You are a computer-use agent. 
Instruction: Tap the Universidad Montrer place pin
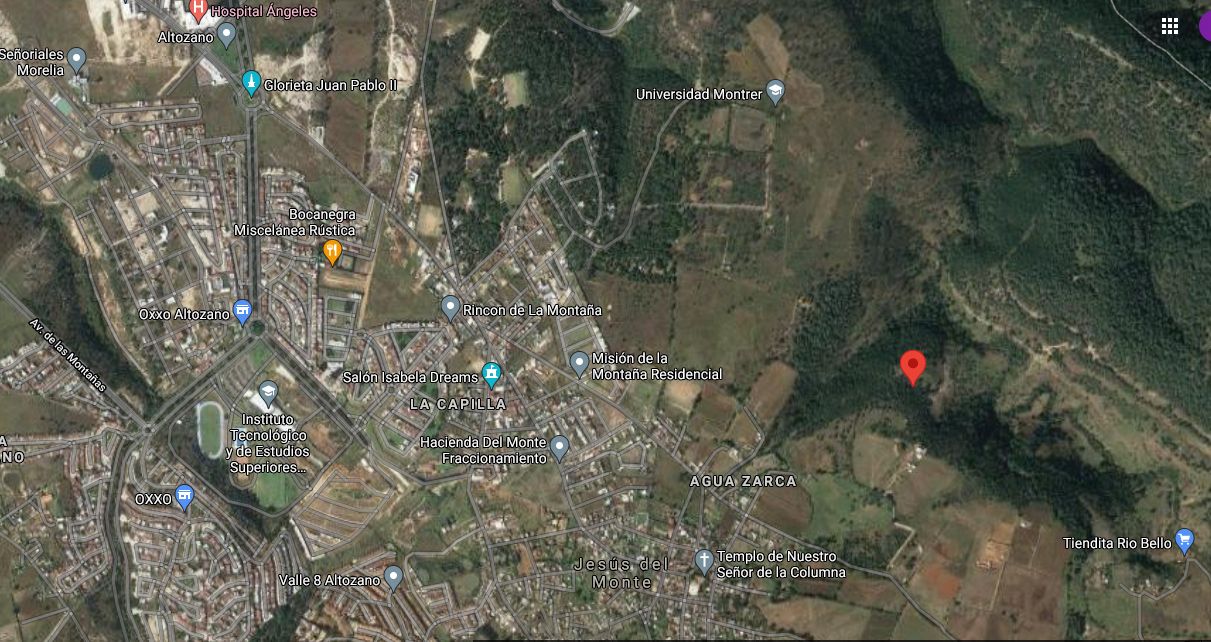point(775,94)
